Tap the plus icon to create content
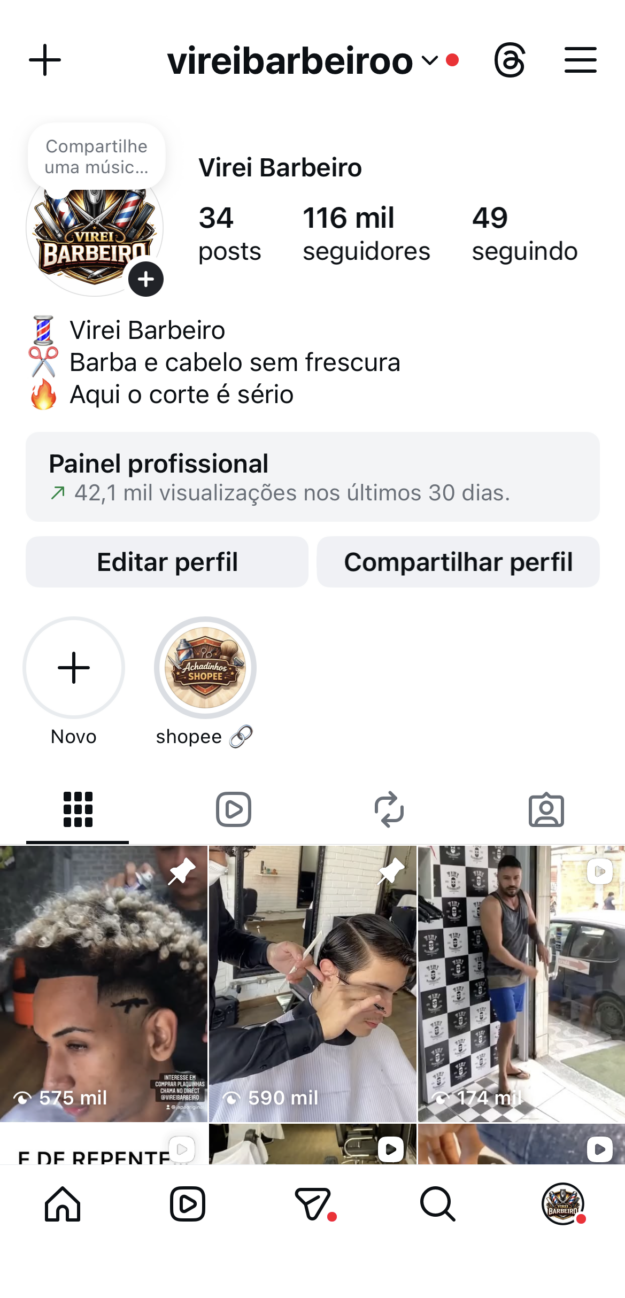 (45, 60)
